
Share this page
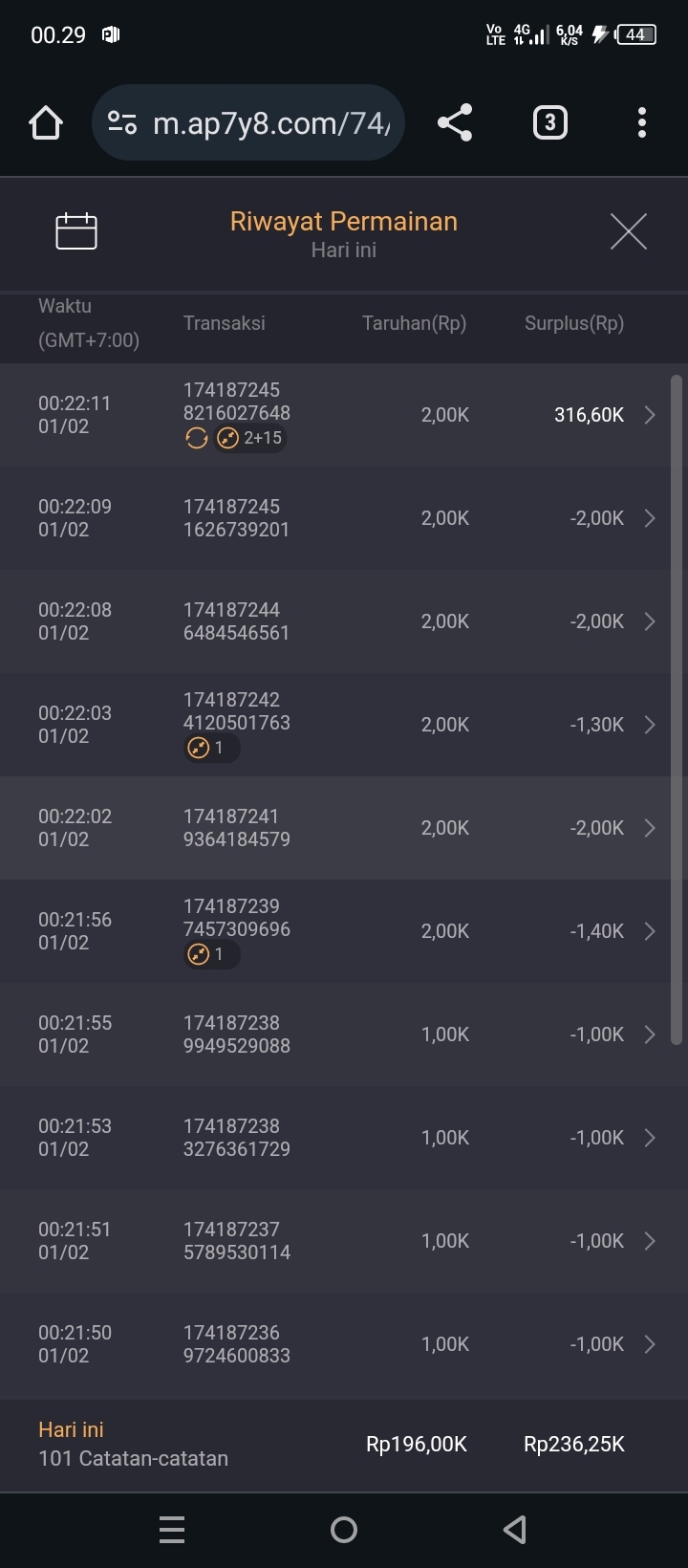click(x=455, y=123)
